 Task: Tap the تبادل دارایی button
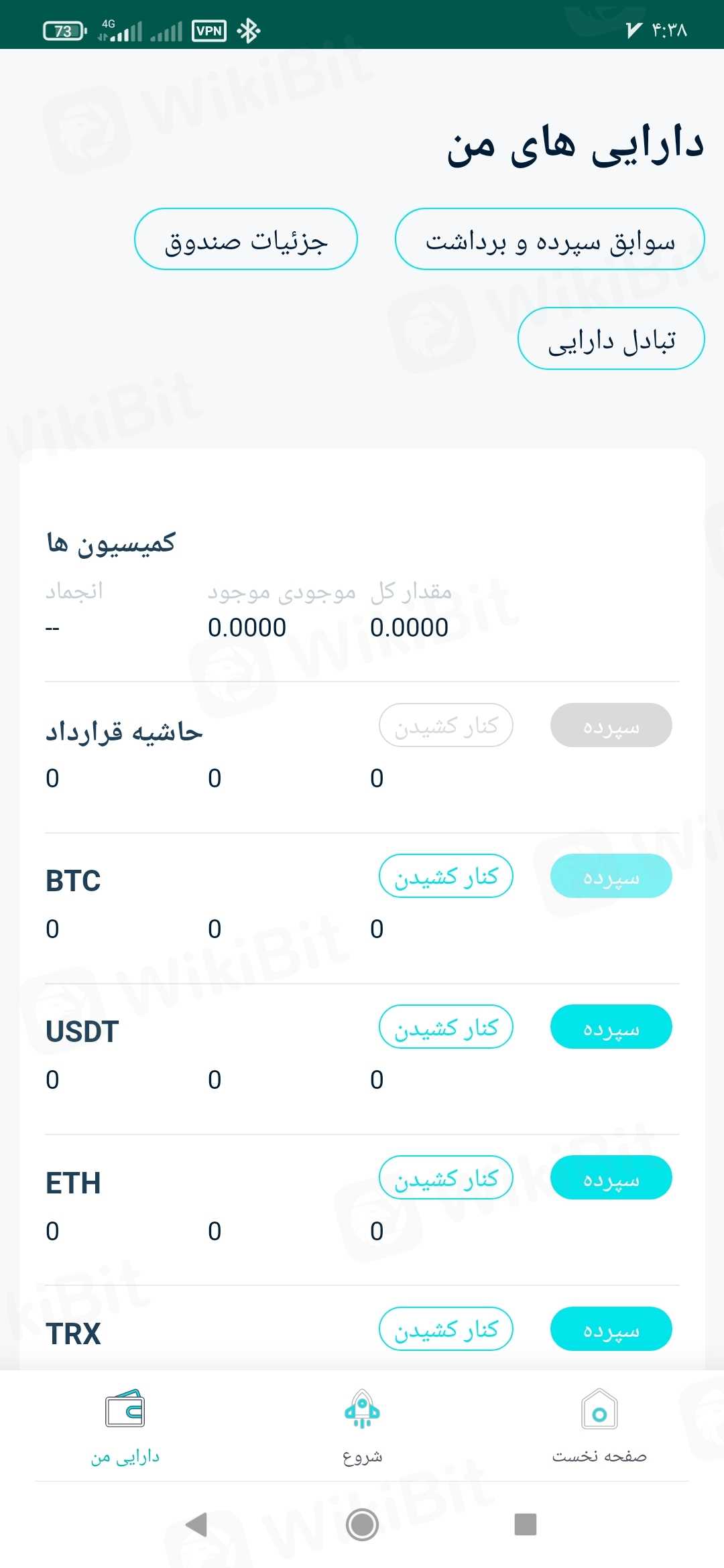(611, 338)
